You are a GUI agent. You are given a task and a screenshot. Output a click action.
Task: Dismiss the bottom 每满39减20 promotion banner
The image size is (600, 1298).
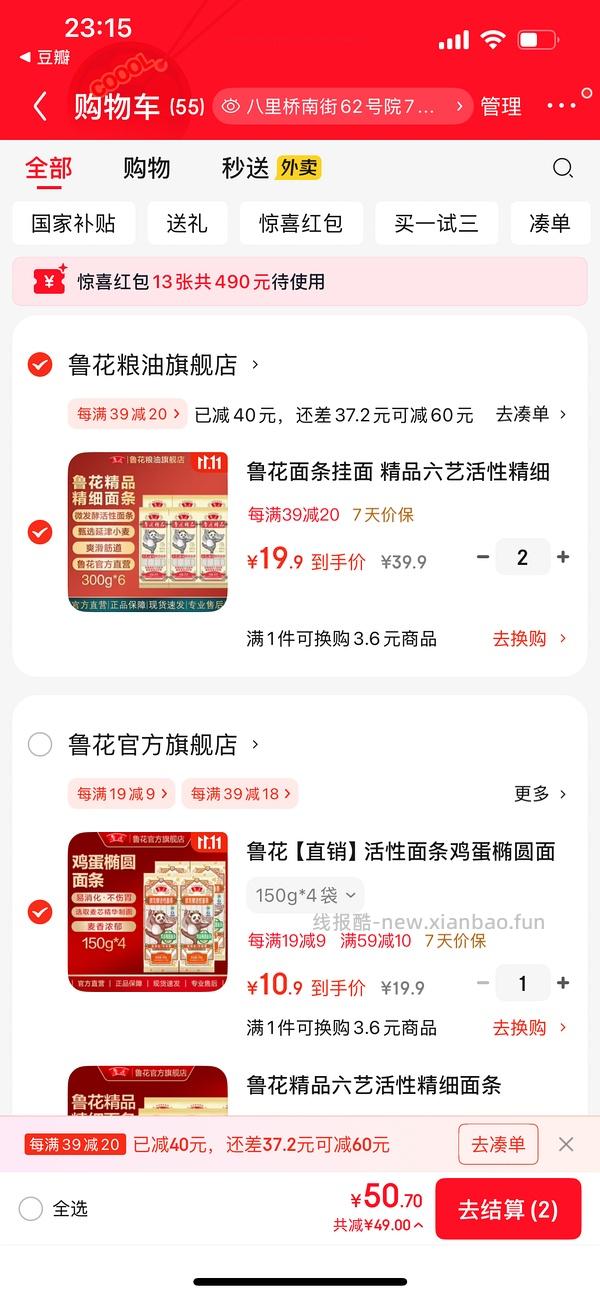[x=566, y=1144]
